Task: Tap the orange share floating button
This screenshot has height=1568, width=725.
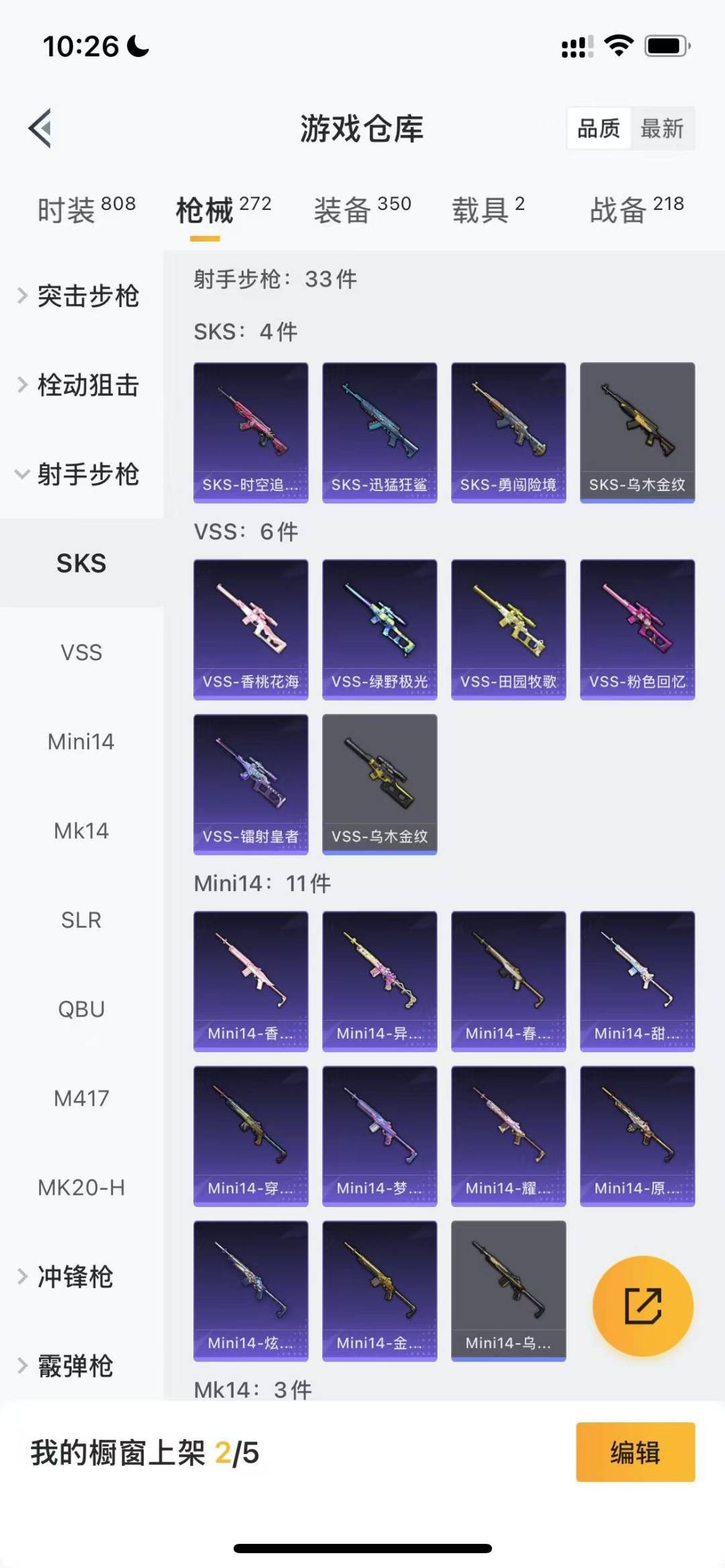Action: coord(643,1306)
